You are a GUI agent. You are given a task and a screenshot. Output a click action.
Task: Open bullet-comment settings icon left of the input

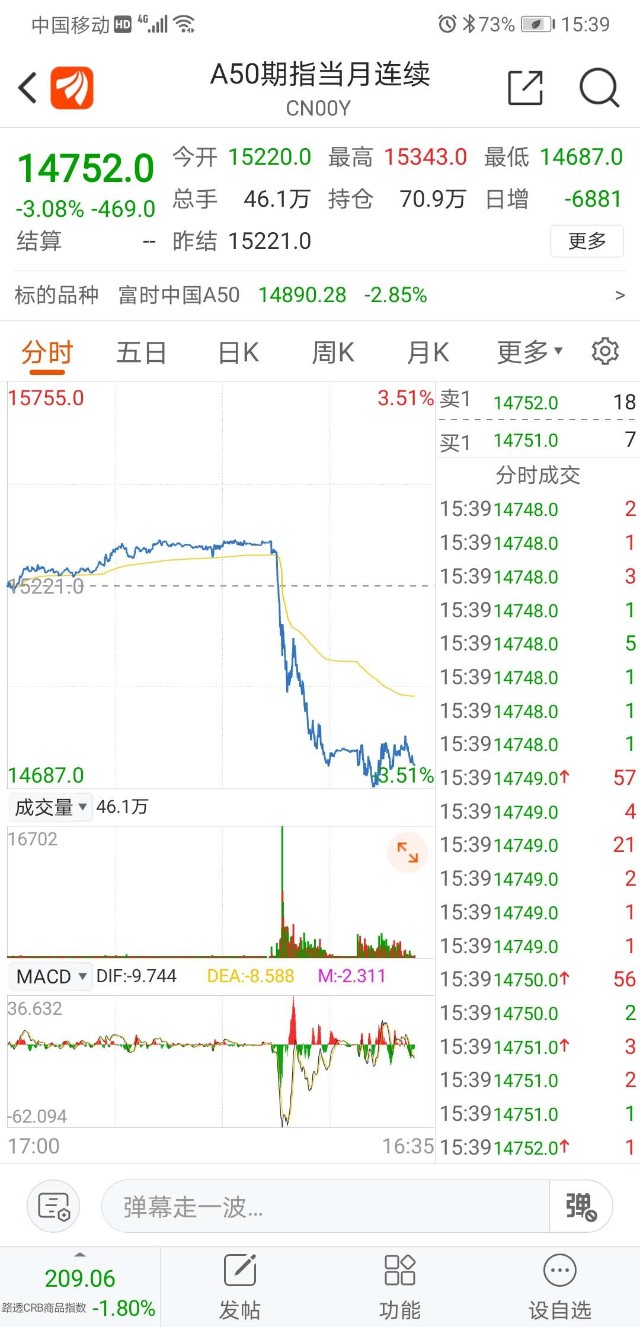tap(54, 1206)
